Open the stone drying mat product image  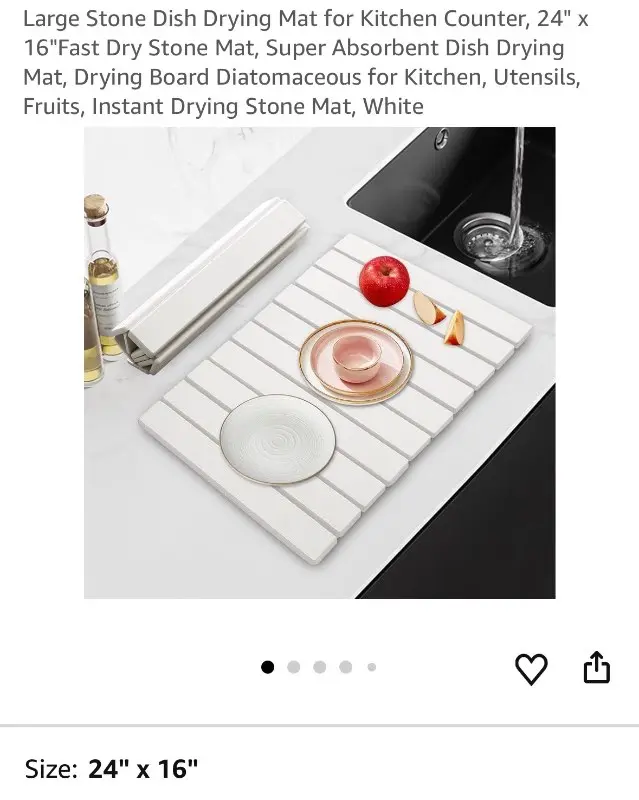click(319, 363)
